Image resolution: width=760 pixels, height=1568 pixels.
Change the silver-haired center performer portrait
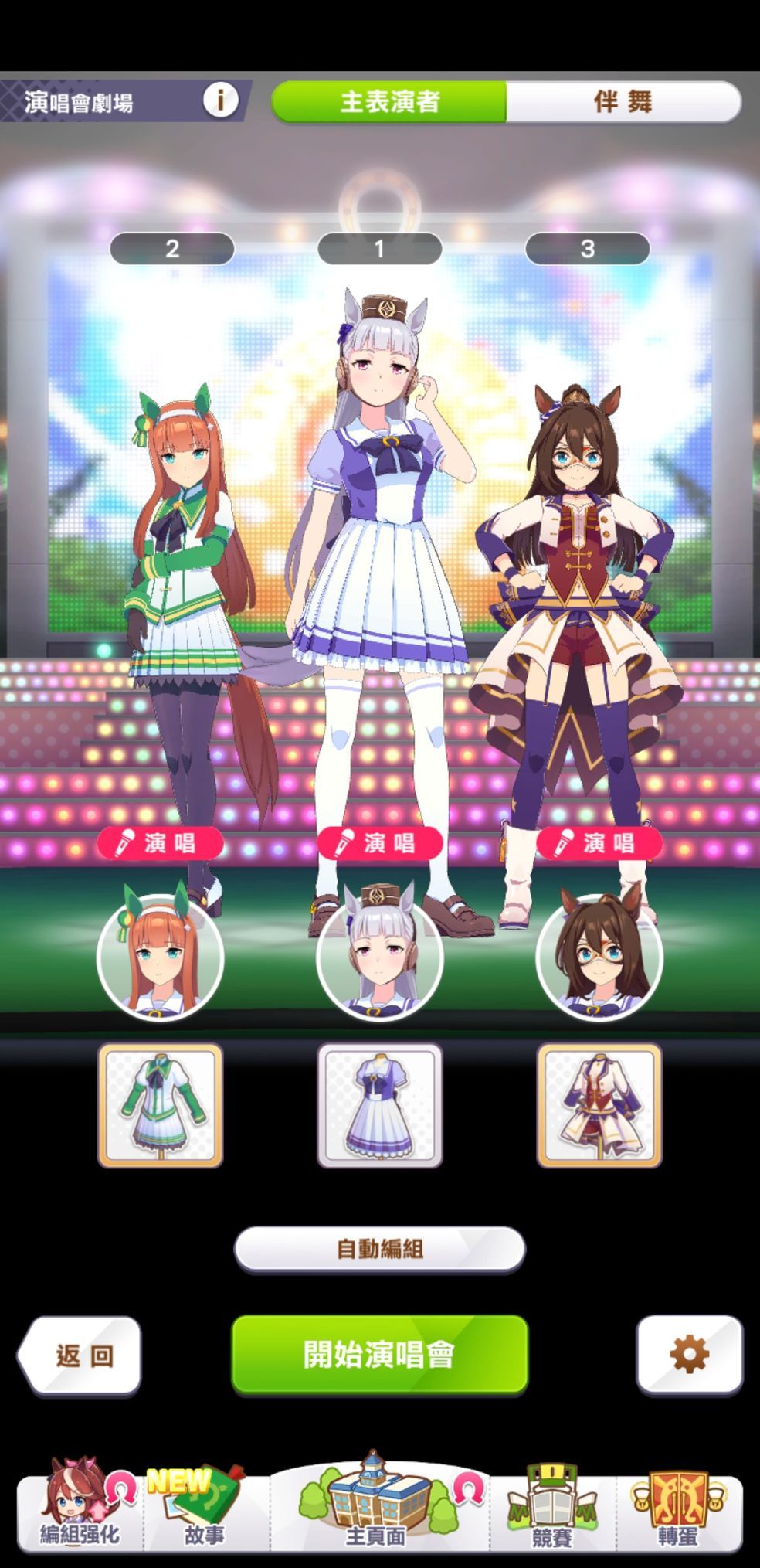click(x=379, y=957)
